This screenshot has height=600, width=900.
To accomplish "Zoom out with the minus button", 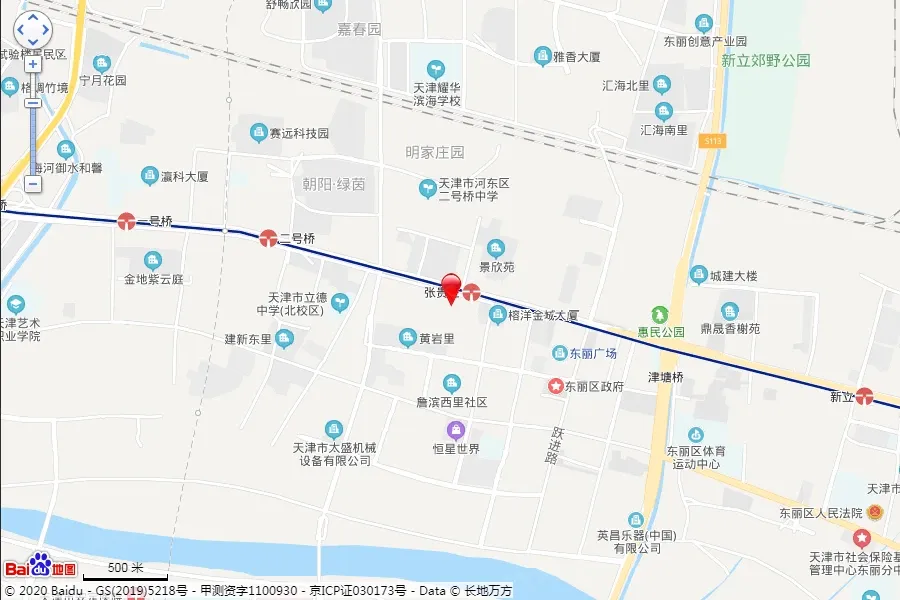I will click(33, 184).
